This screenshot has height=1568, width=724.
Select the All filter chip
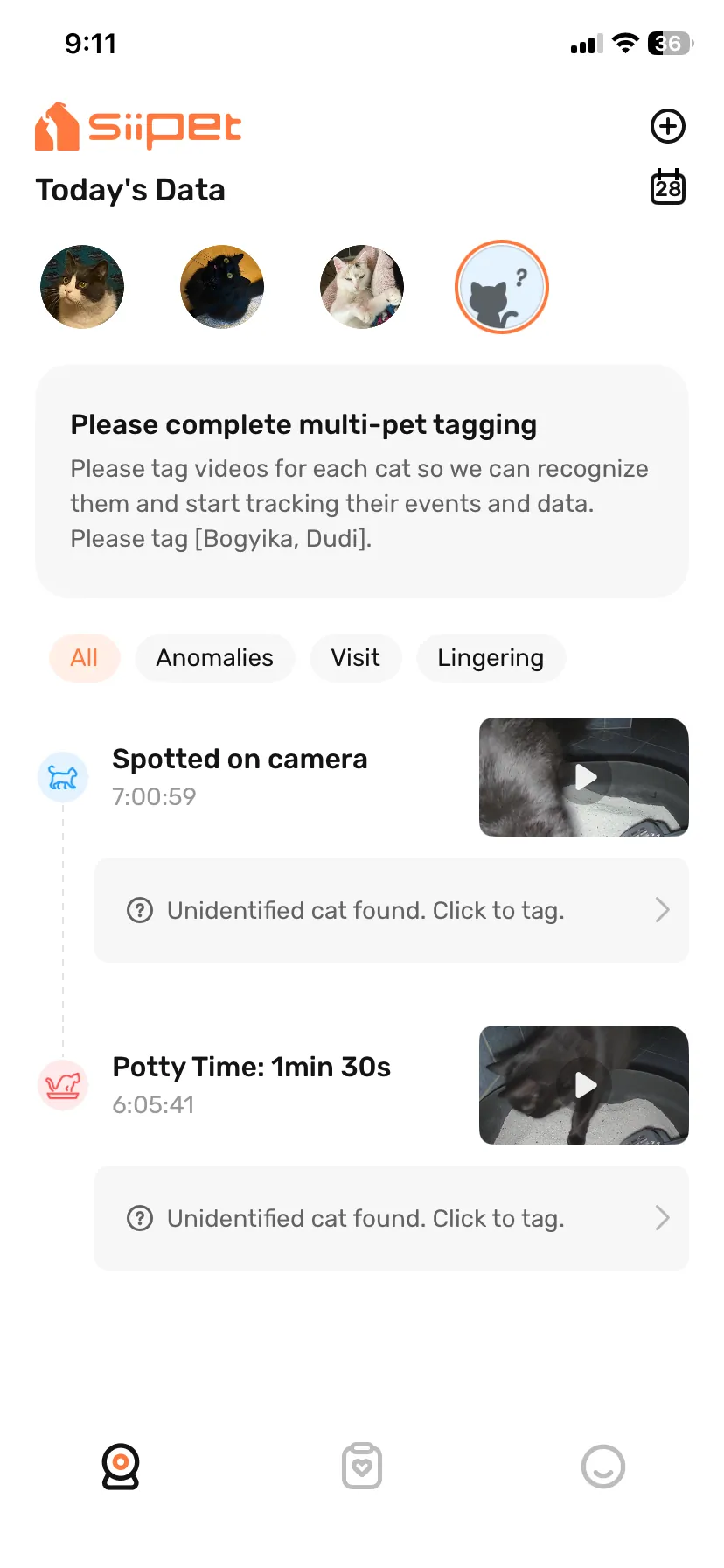click(84, 658)
